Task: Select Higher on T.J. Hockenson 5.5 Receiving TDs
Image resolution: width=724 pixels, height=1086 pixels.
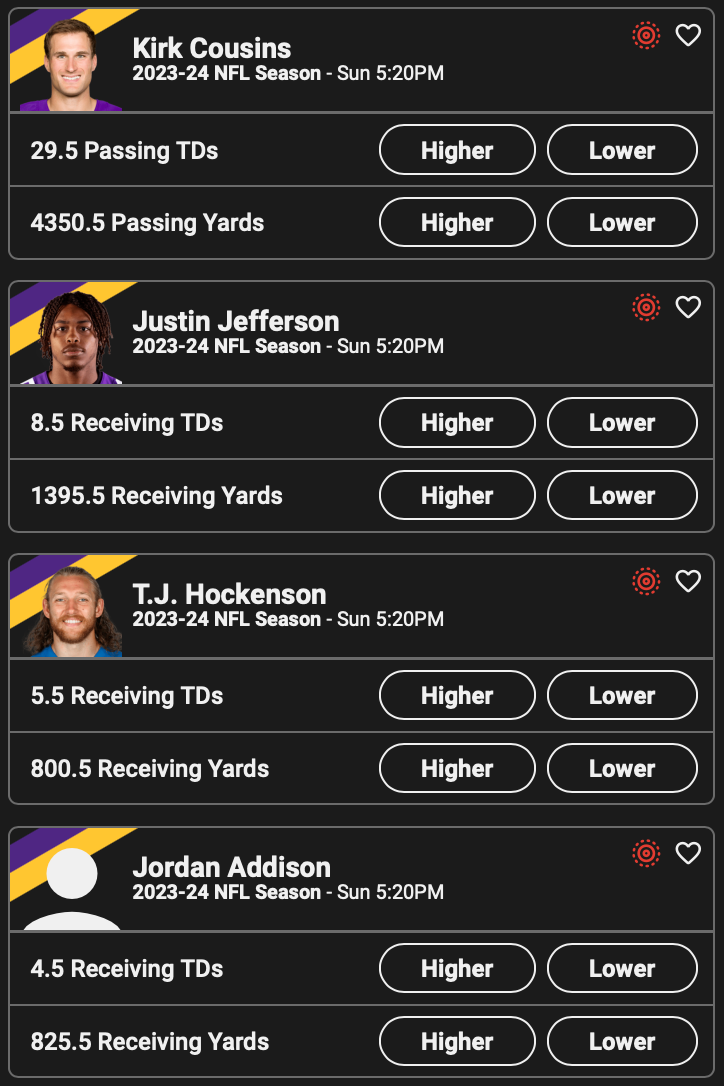Action: pos(457,695)
